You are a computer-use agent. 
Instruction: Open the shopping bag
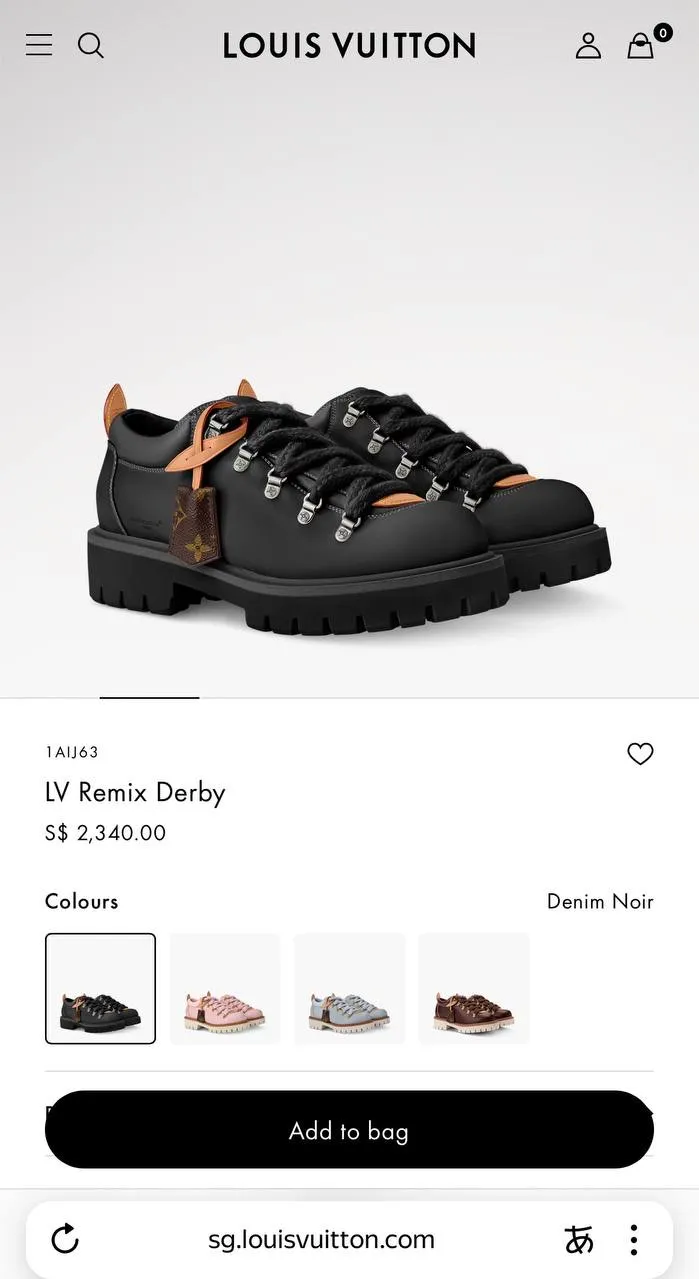point(641,45)
